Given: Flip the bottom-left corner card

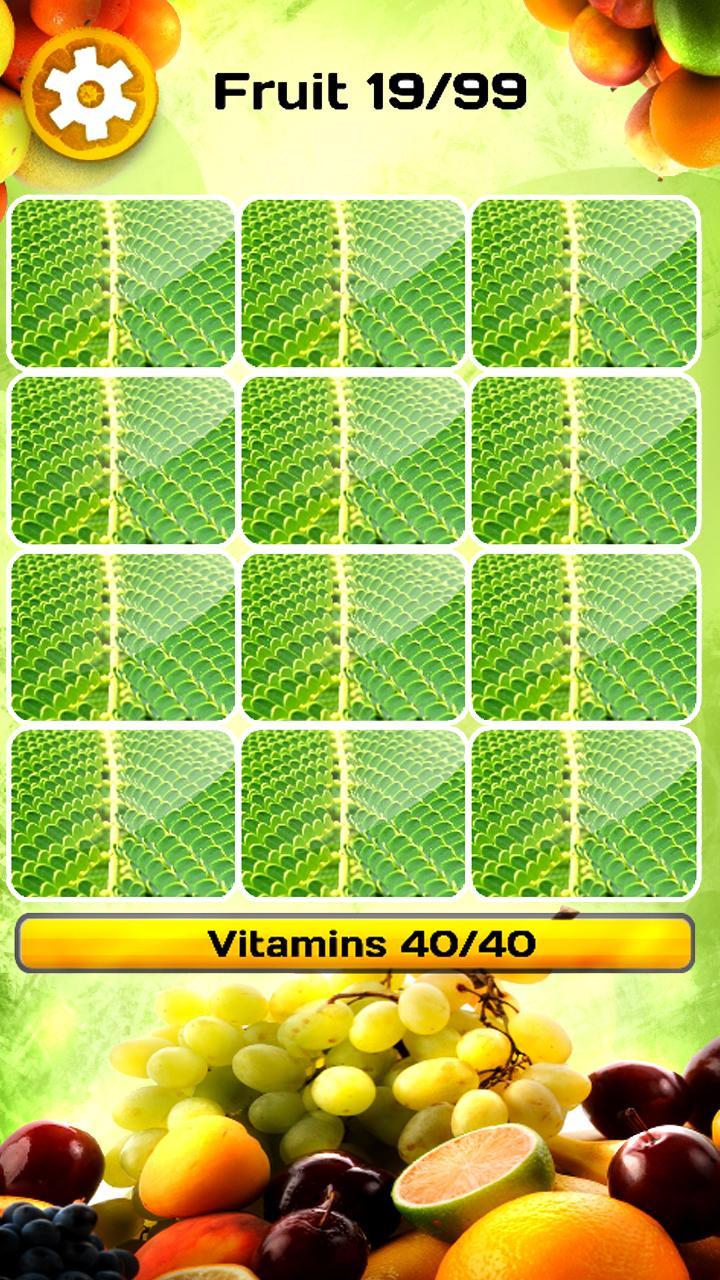Looking at the screenshot, I should pyautogui.click(x=122, y=812).
